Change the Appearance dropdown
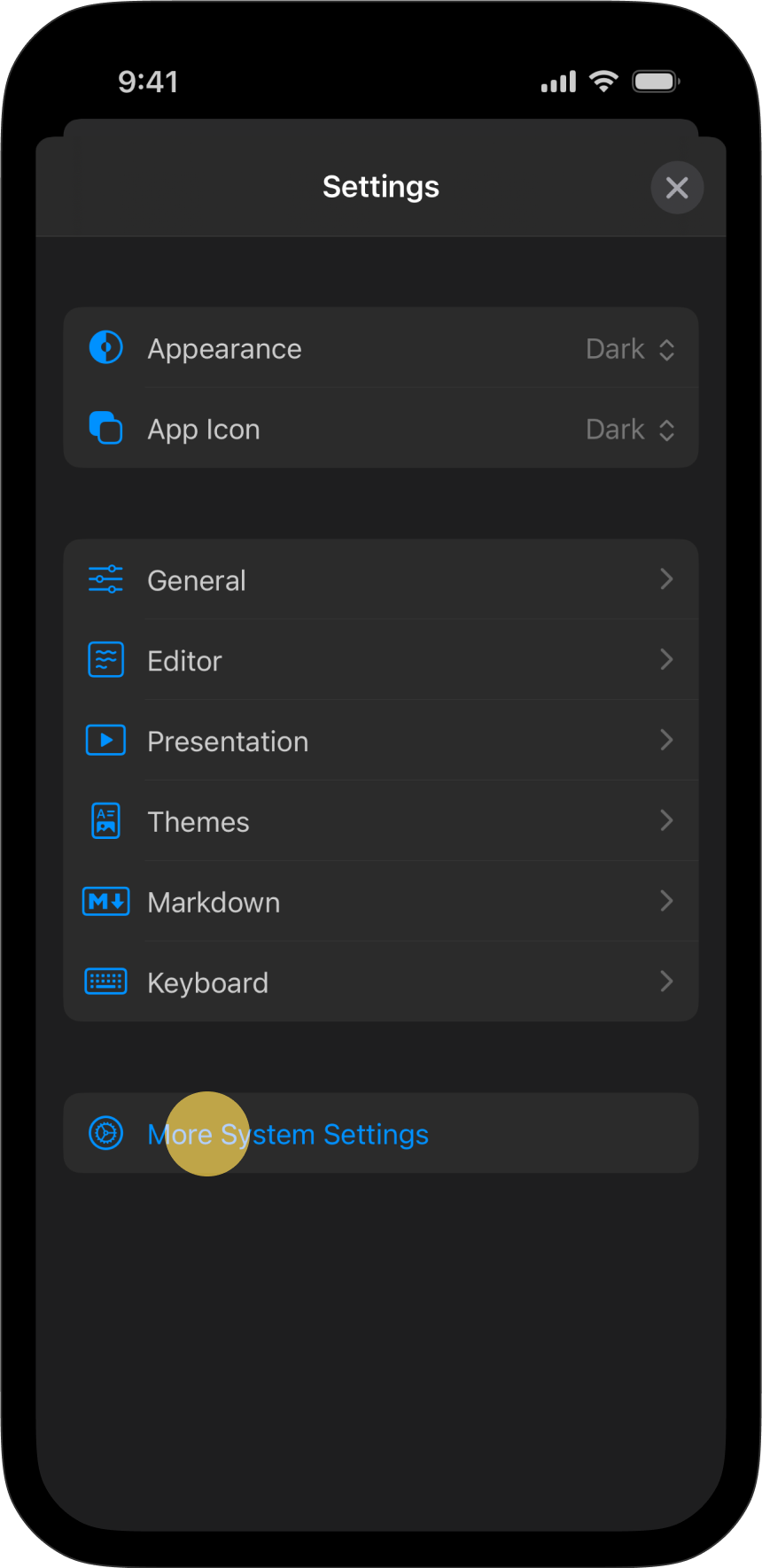 [x=630, y=349]
